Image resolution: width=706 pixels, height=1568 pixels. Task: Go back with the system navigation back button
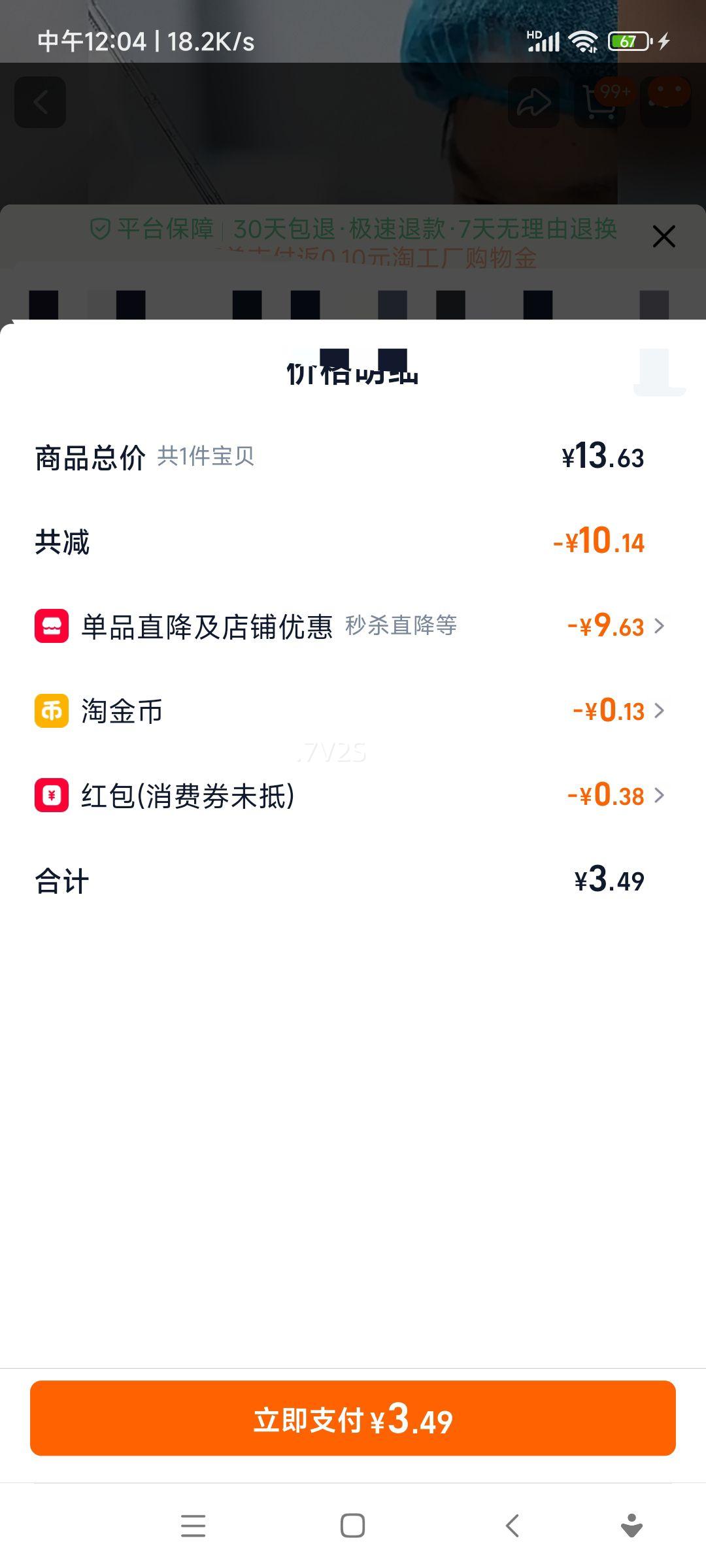[x=513, y=1526]
